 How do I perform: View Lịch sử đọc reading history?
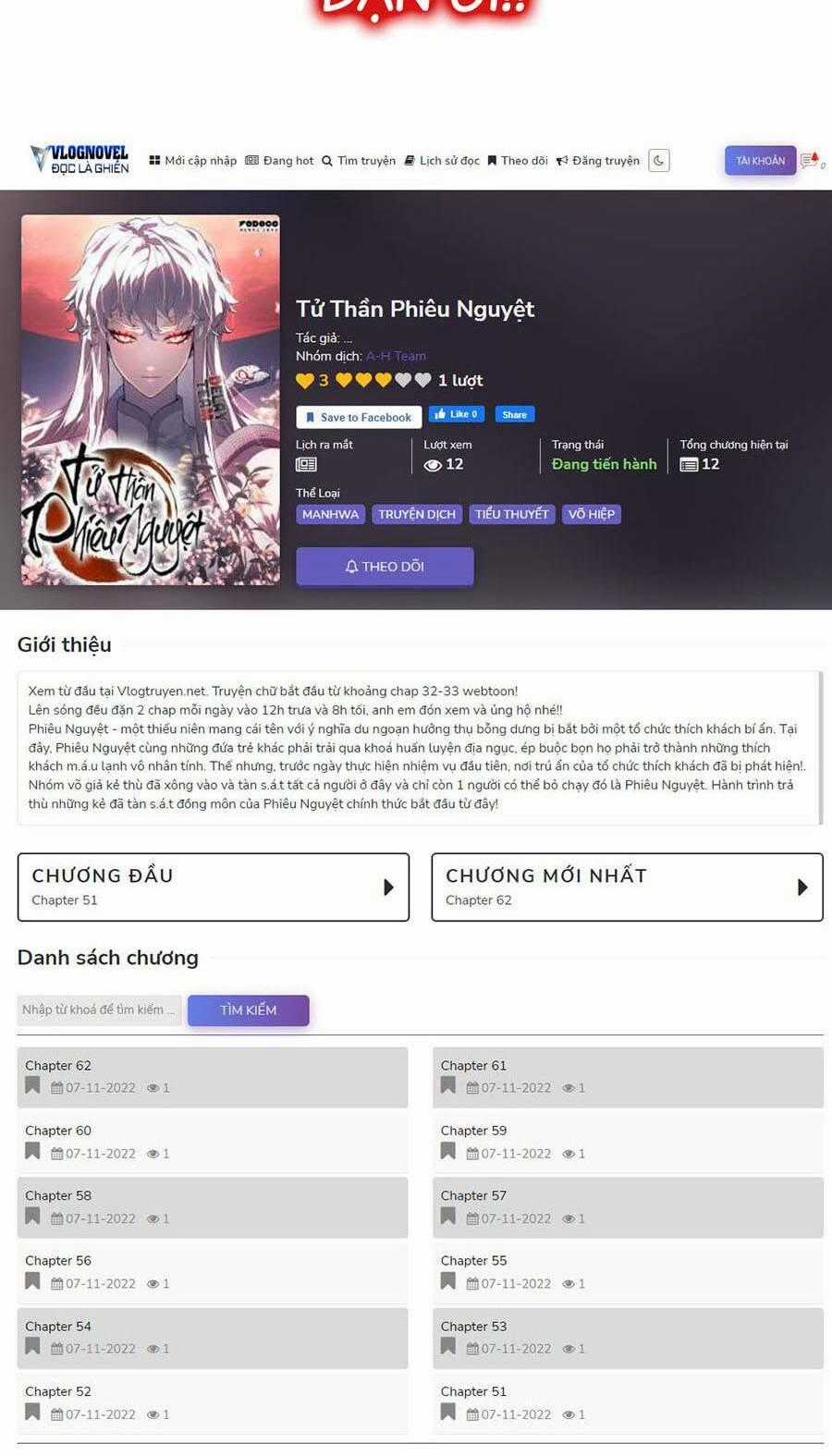(442, 161)
